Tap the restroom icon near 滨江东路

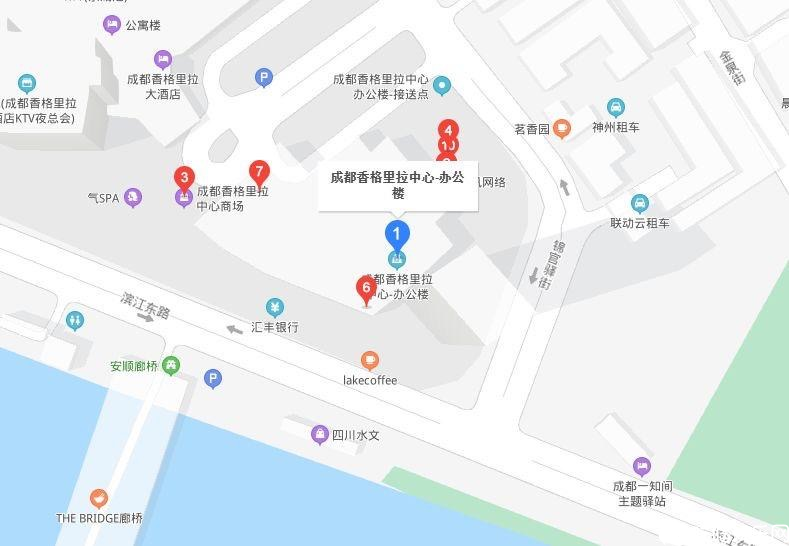point(76,320)
